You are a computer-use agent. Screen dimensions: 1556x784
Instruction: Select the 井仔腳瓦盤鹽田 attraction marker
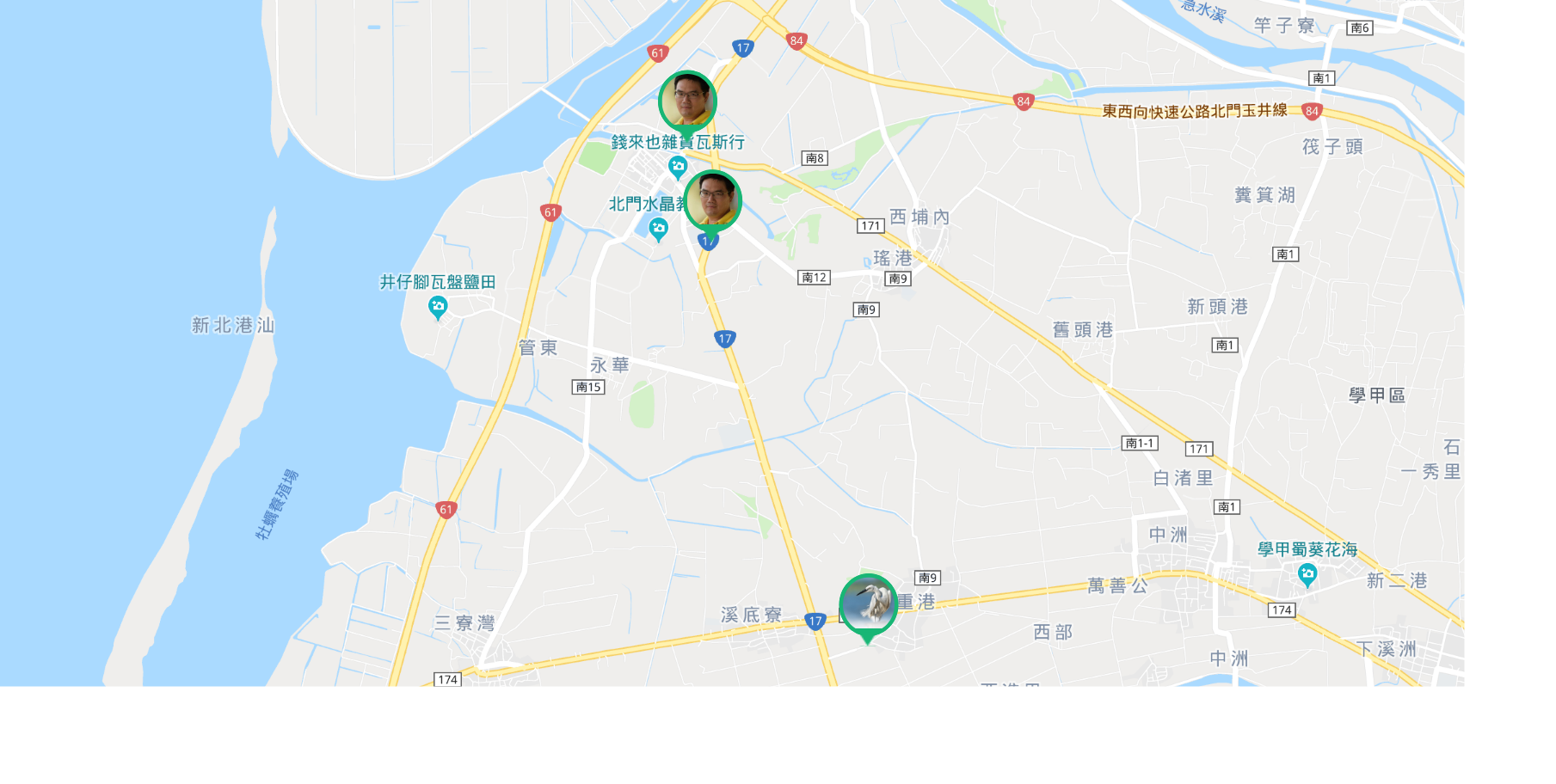tap(438, 306)
